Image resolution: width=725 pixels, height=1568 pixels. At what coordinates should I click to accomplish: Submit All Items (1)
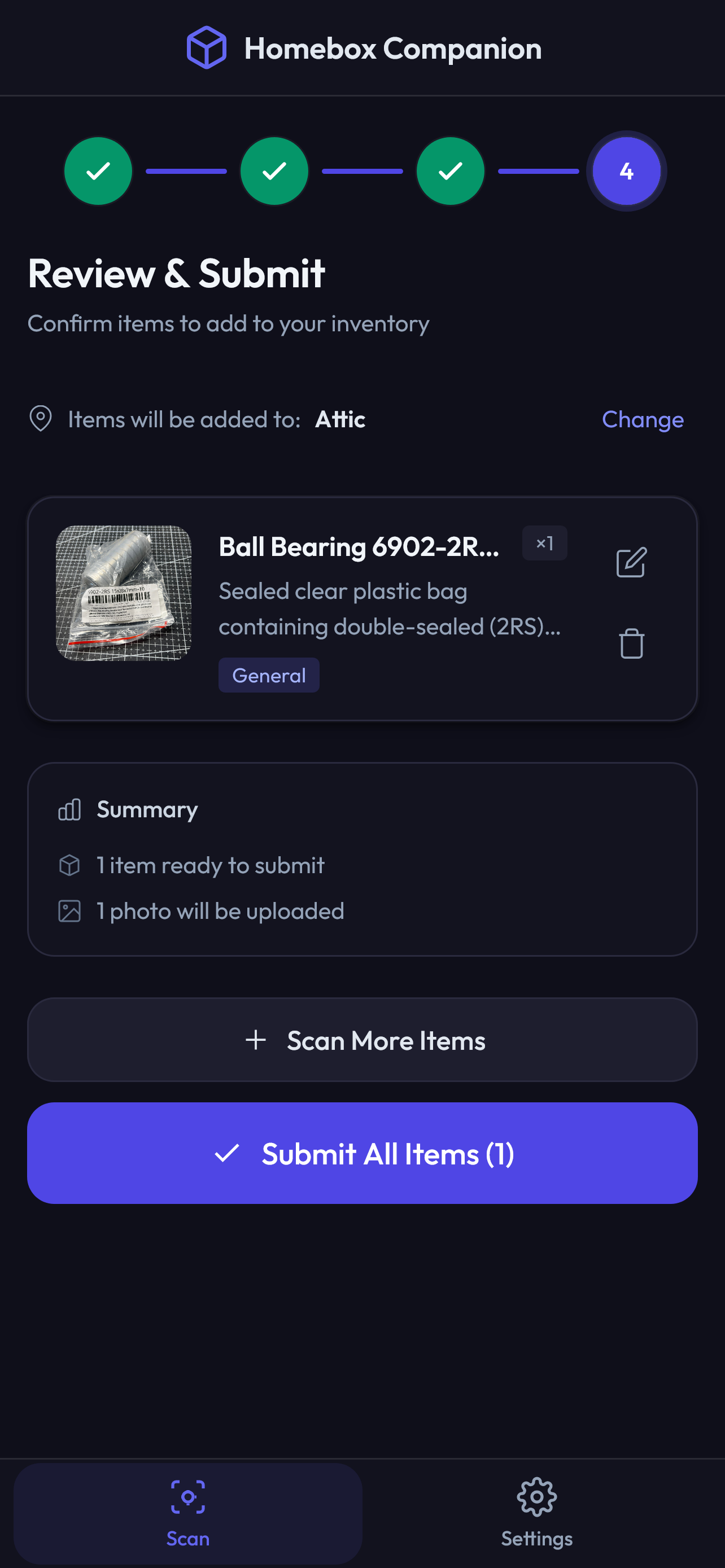pyautogui.click(x=362, y=1153)
